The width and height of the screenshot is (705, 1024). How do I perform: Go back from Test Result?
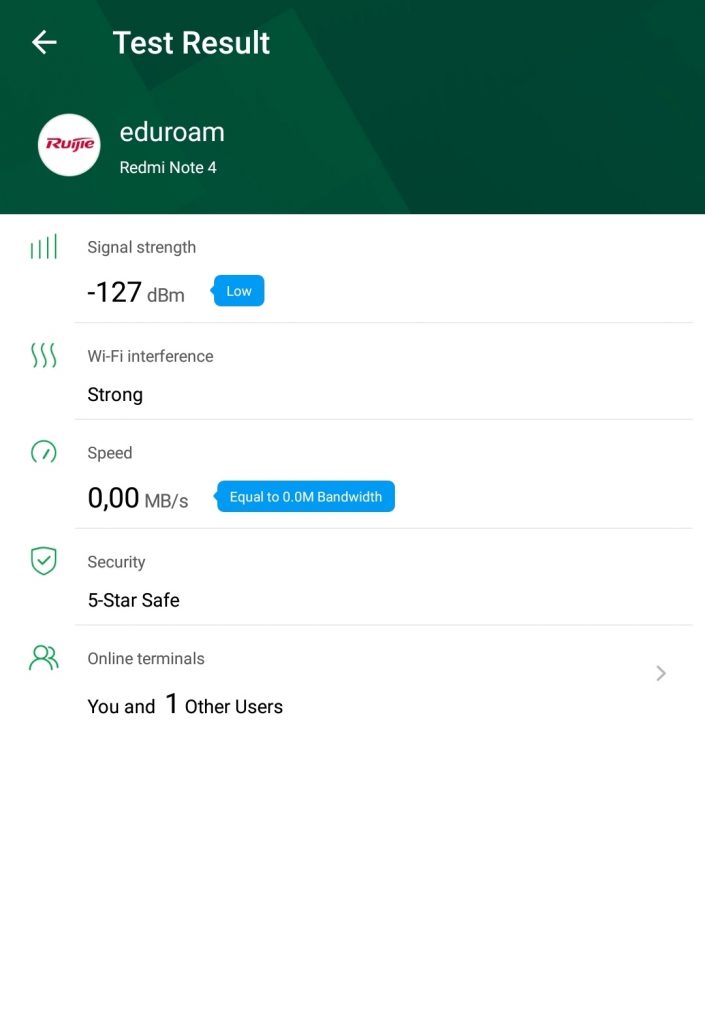44,42
